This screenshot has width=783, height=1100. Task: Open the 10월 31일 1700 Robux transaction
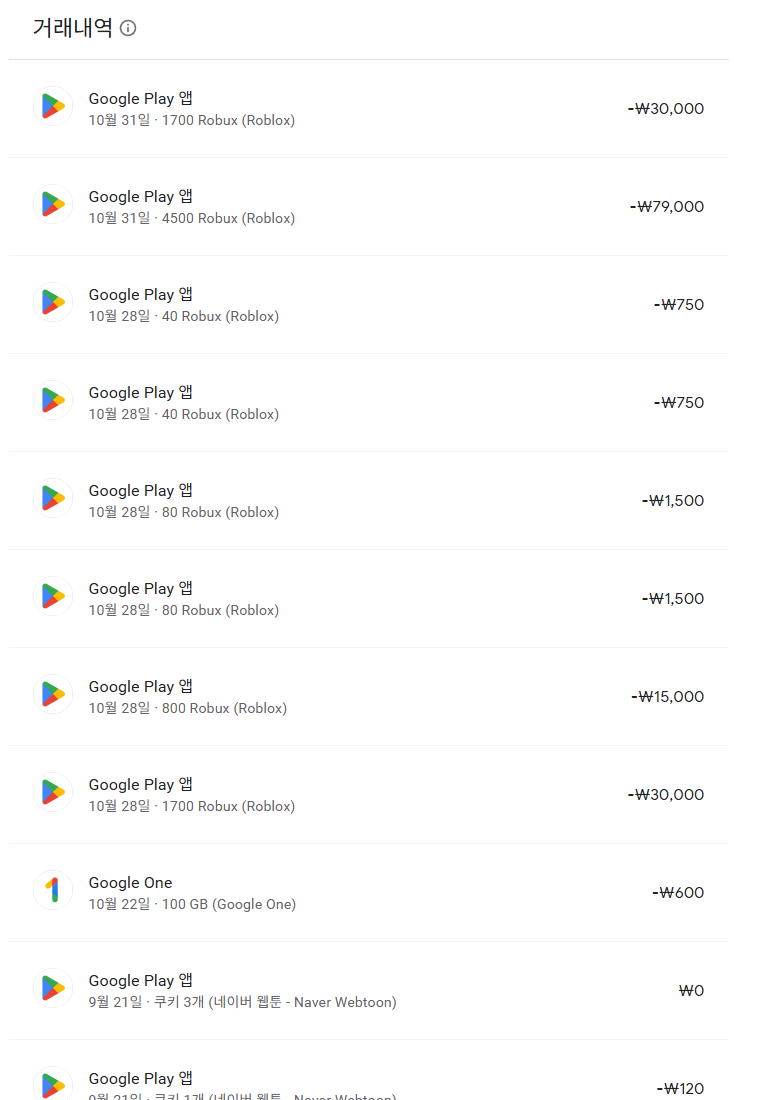369,109
